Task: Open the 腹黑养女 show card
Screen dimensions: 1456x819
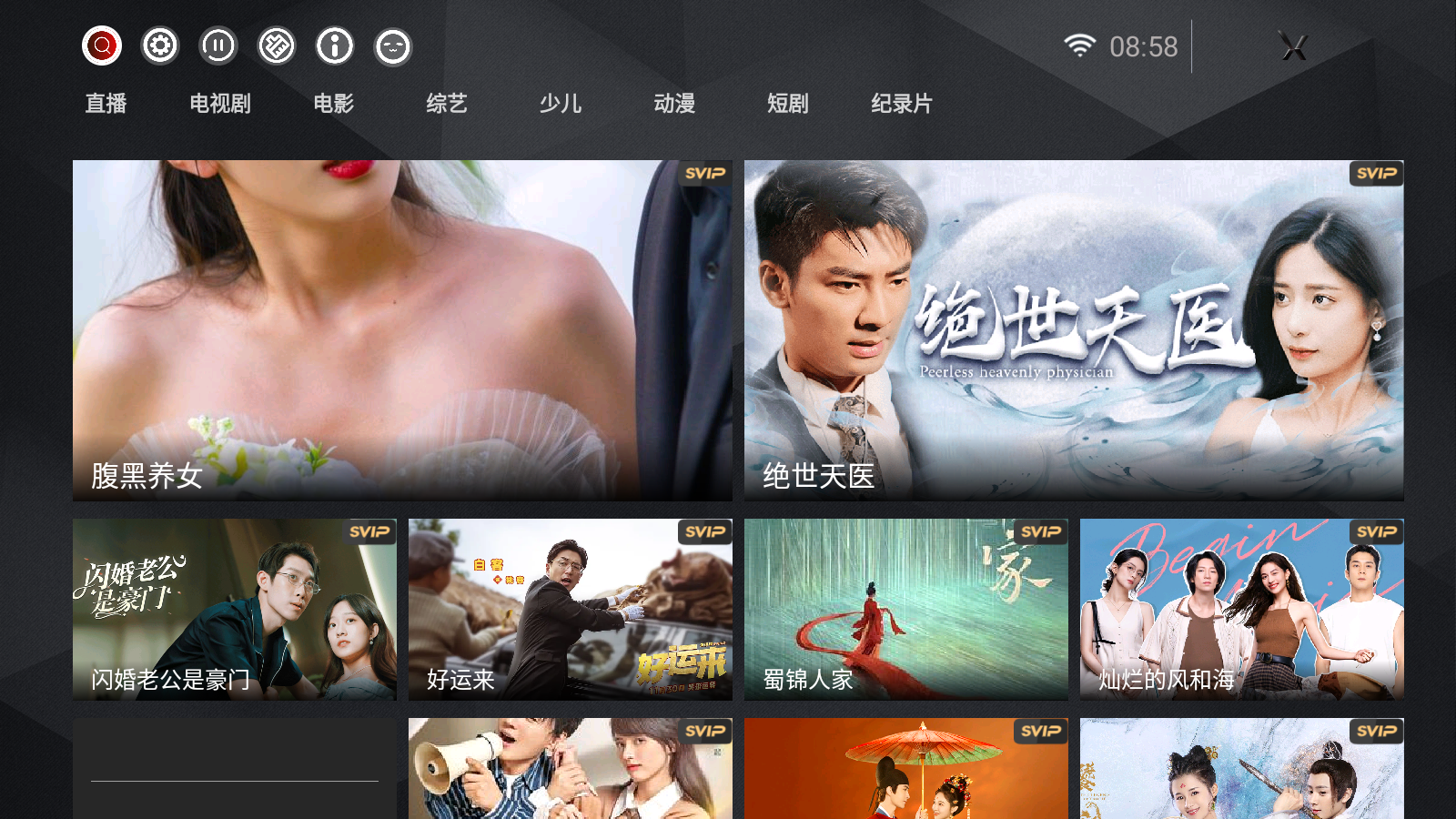Action: (x=402, y=330)
